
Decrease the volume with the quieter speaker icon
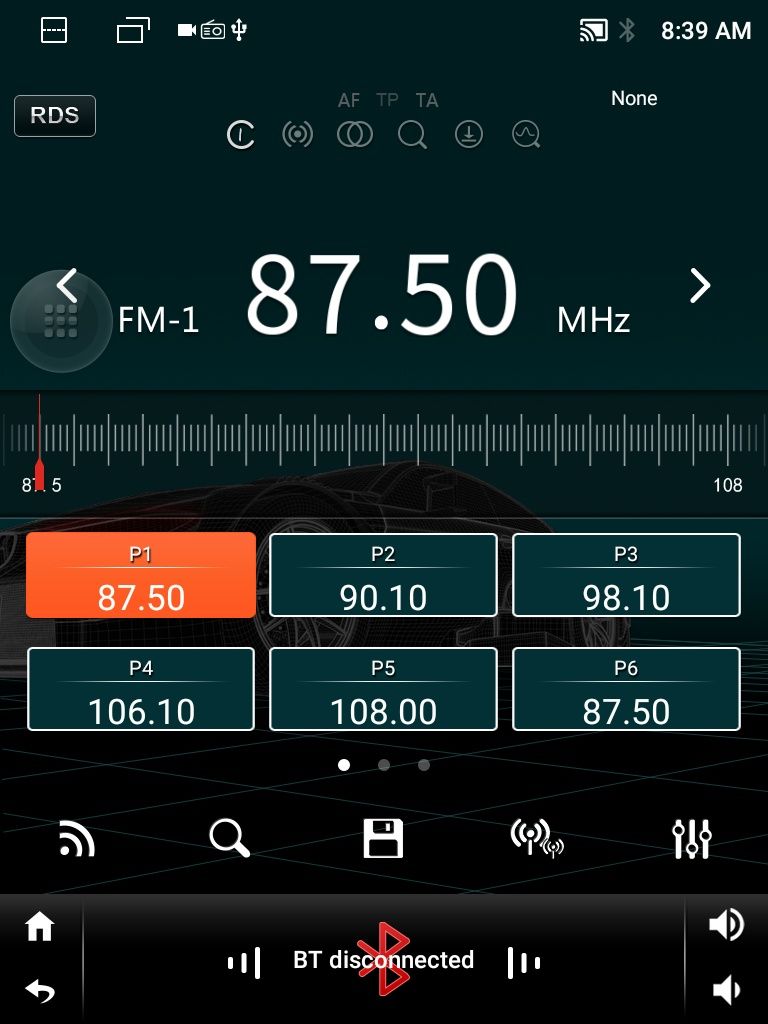tap(726, 990)
